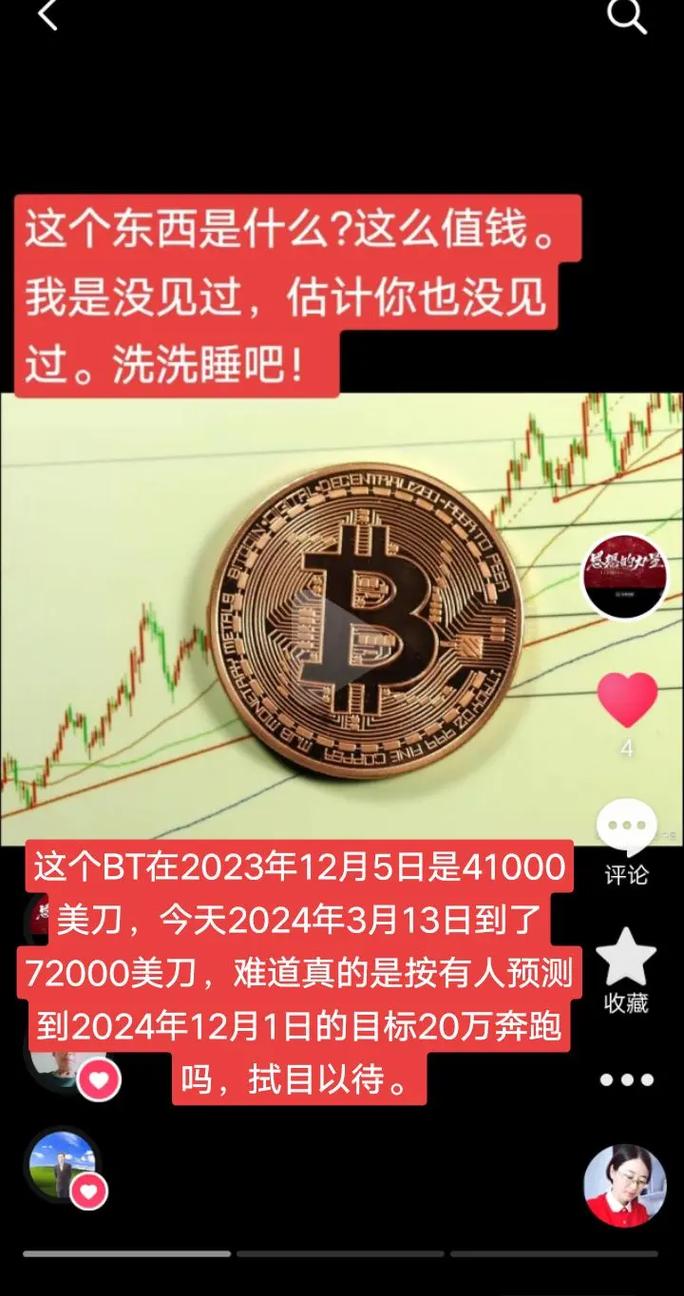Save the video with 收藏 star

[627, 958]
